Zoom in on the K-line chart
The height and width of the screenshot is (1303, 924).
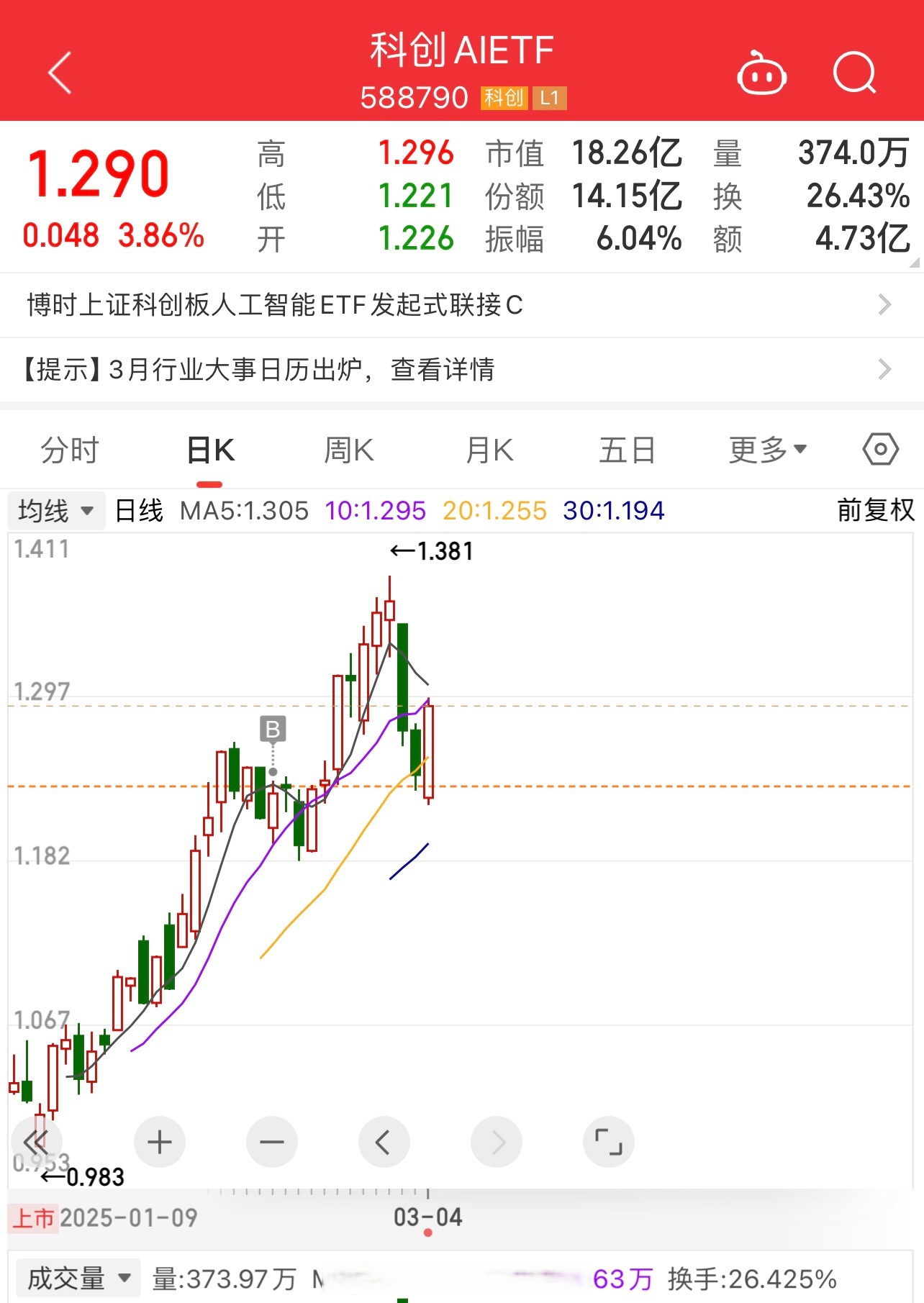click(160, 1142)
